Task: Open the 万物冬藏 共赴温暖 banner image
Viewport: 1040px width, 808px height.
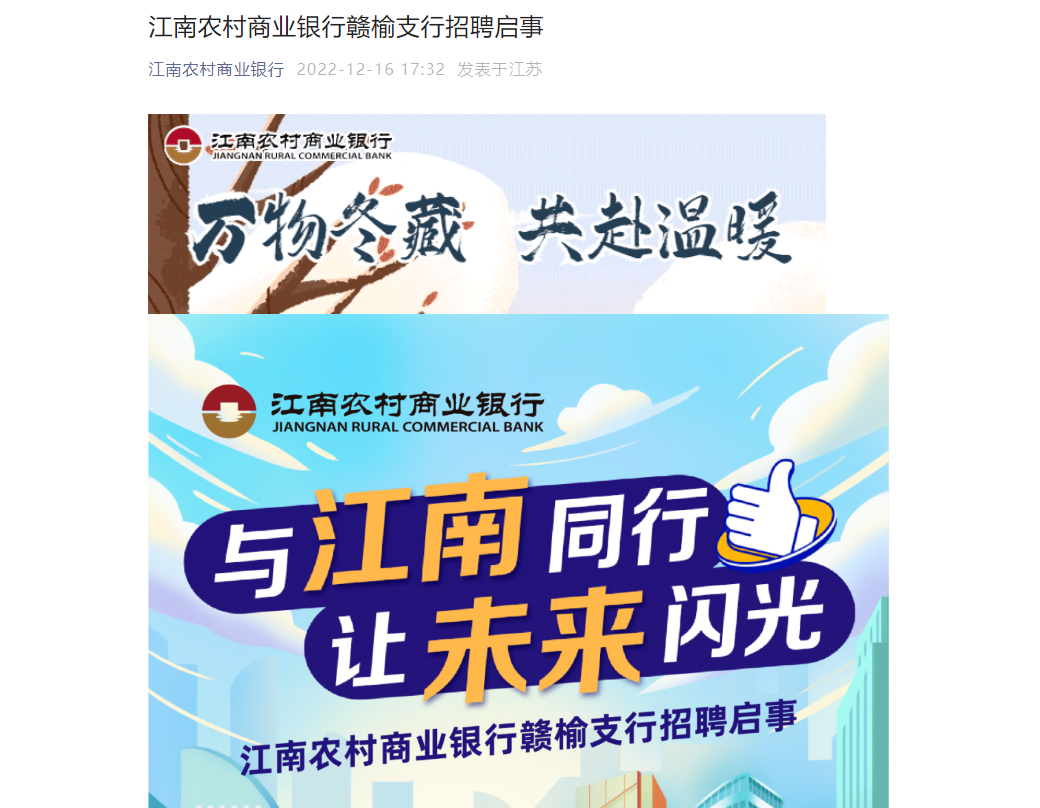Action: pyautogui.click(x=487, y=214)
